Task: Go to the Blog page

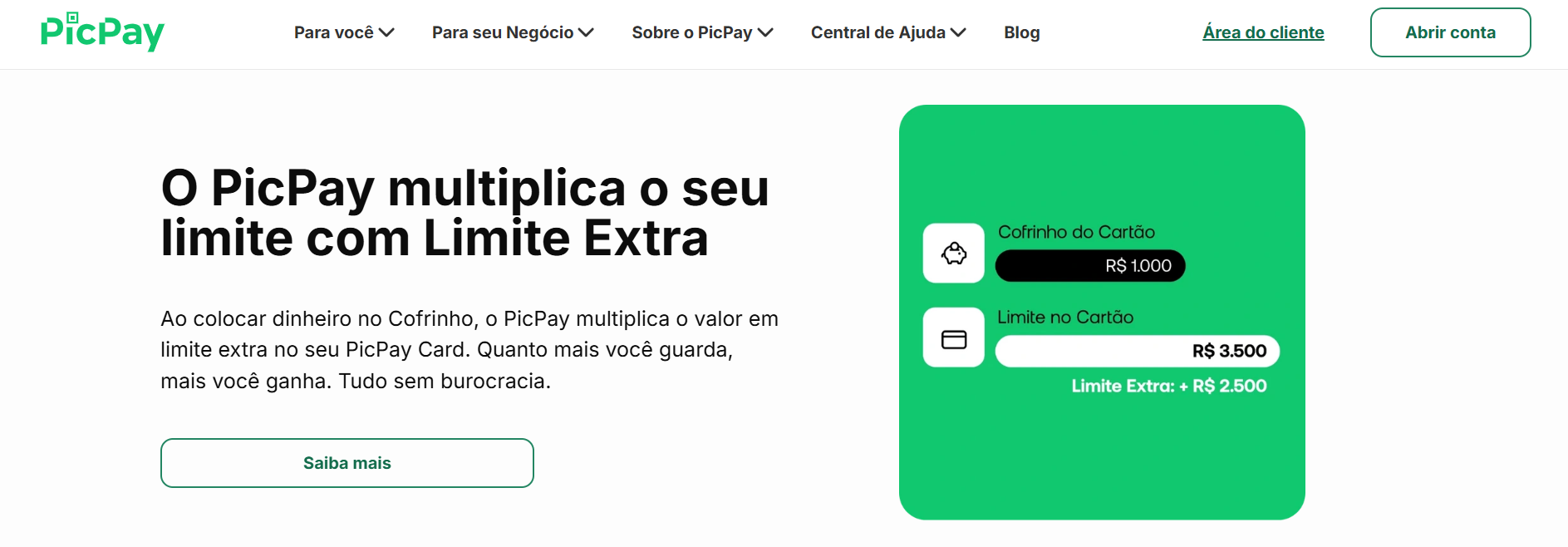Action: click(x=1021, y=32)
